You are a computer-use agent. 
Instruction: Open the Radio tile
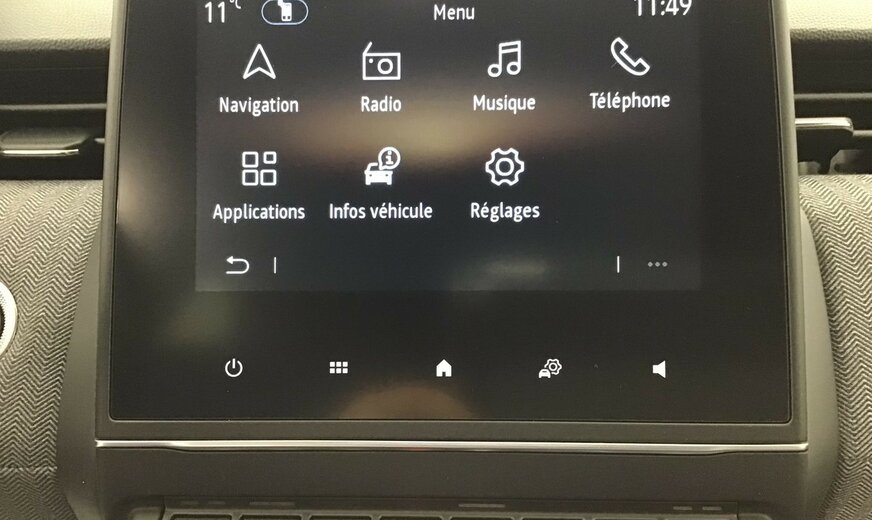coord(381,78)
